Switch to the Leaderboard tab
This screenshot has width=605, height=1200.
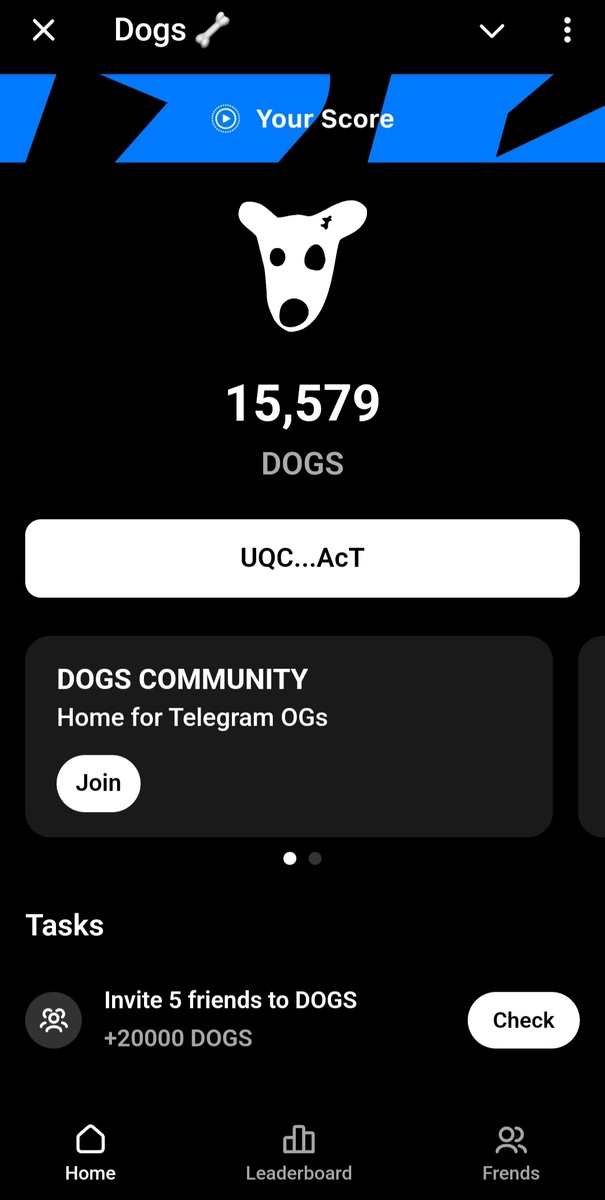tap(299, 1152)
